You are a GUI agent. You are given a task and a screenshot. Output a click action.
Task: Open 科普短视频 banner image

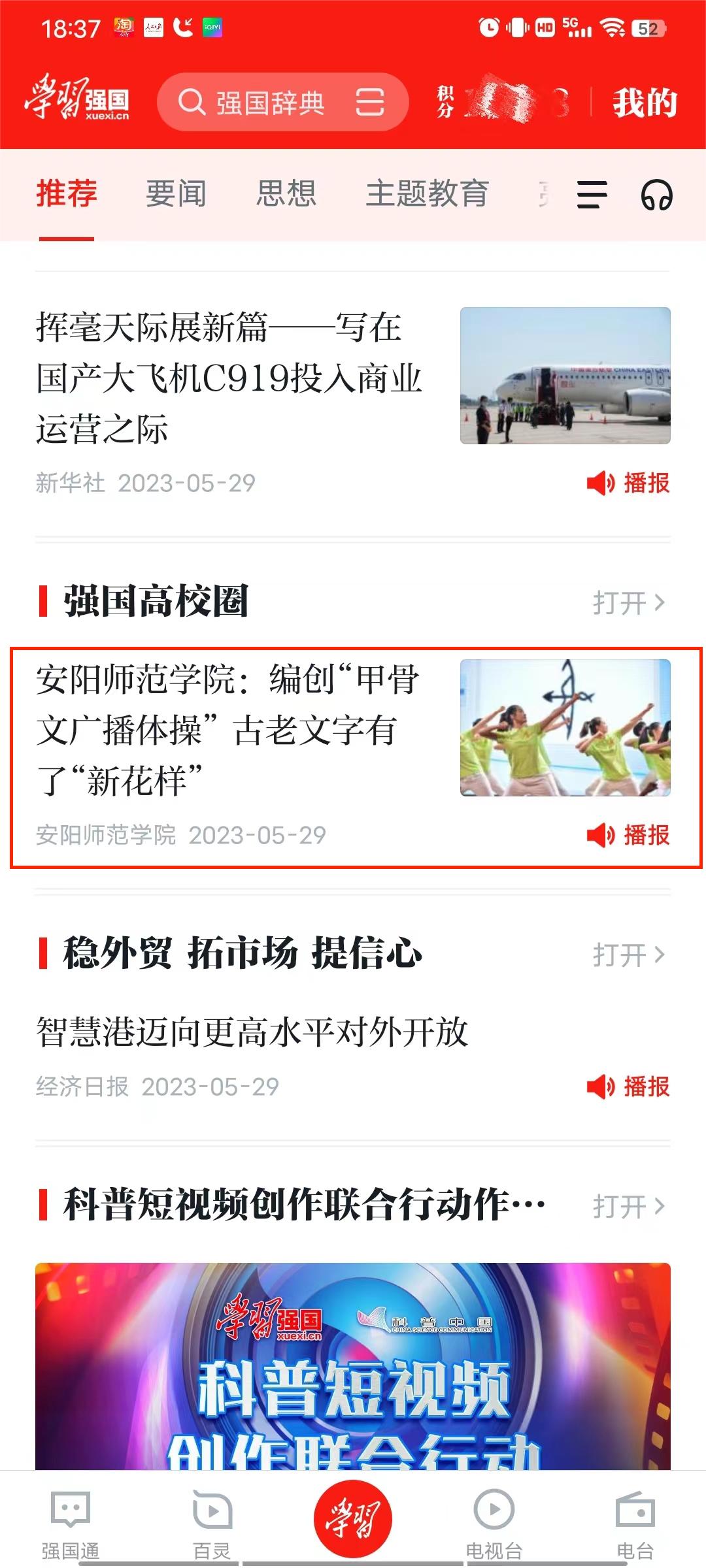353,1365
